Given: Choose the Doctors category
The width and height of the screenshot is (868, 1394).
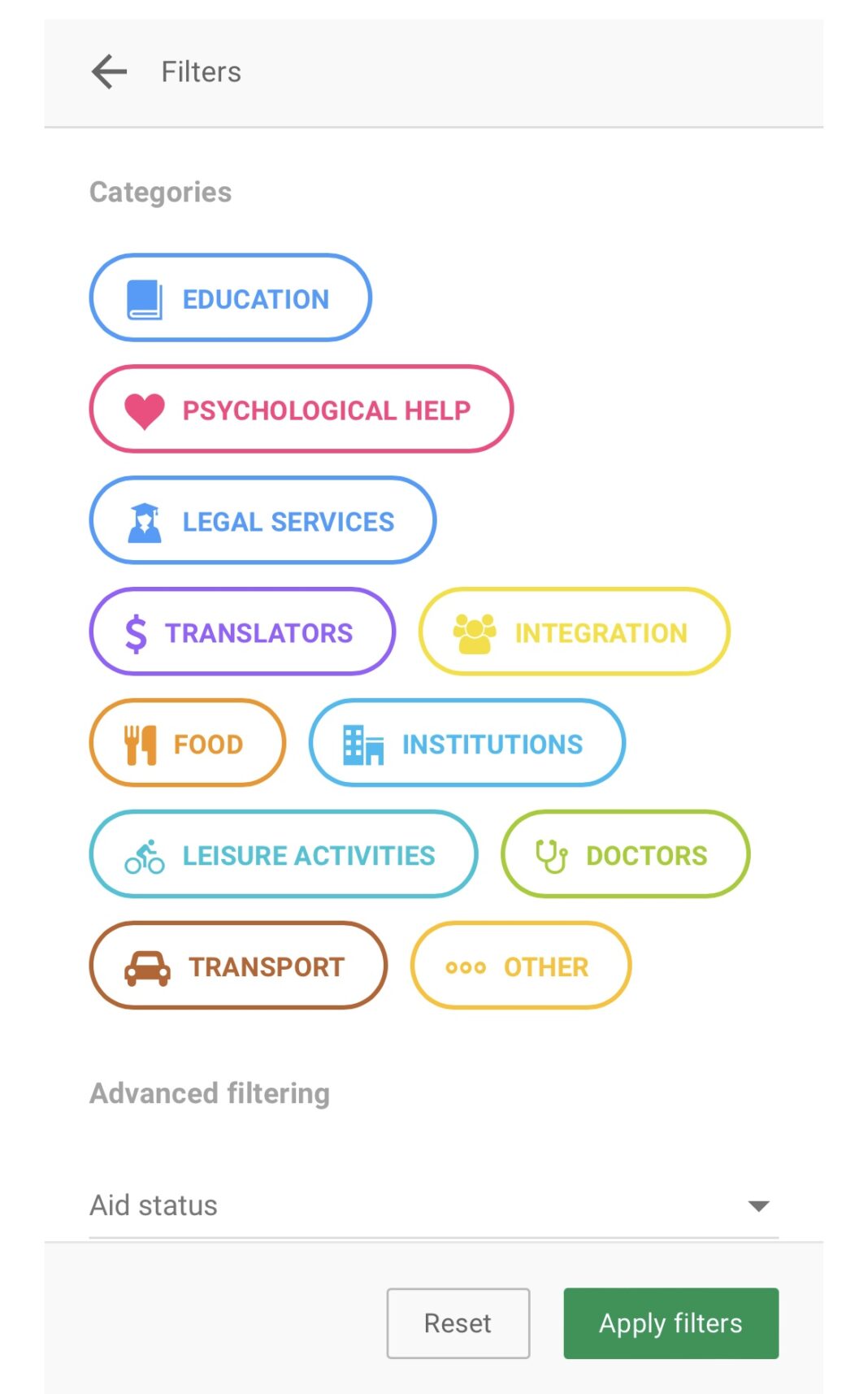Looking at the screenshot, I should coord(625,854).
